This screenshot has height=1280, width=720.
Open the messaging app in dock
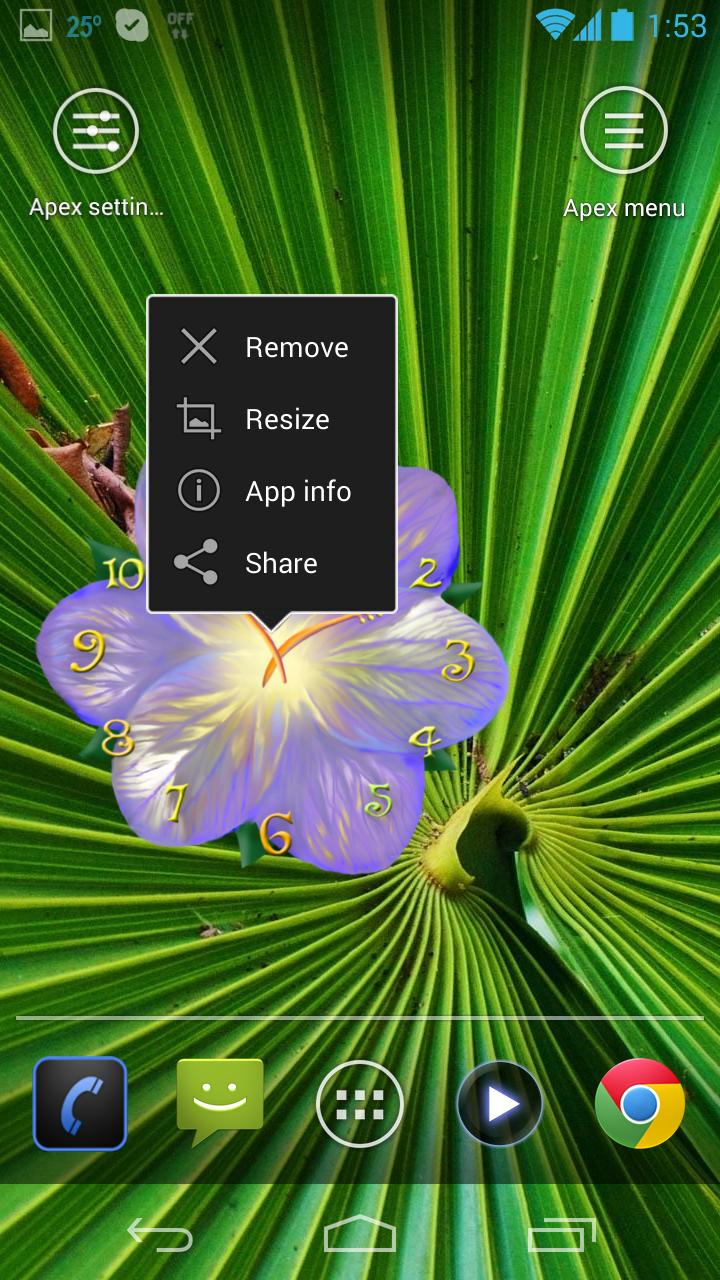tap(220, 1102)
